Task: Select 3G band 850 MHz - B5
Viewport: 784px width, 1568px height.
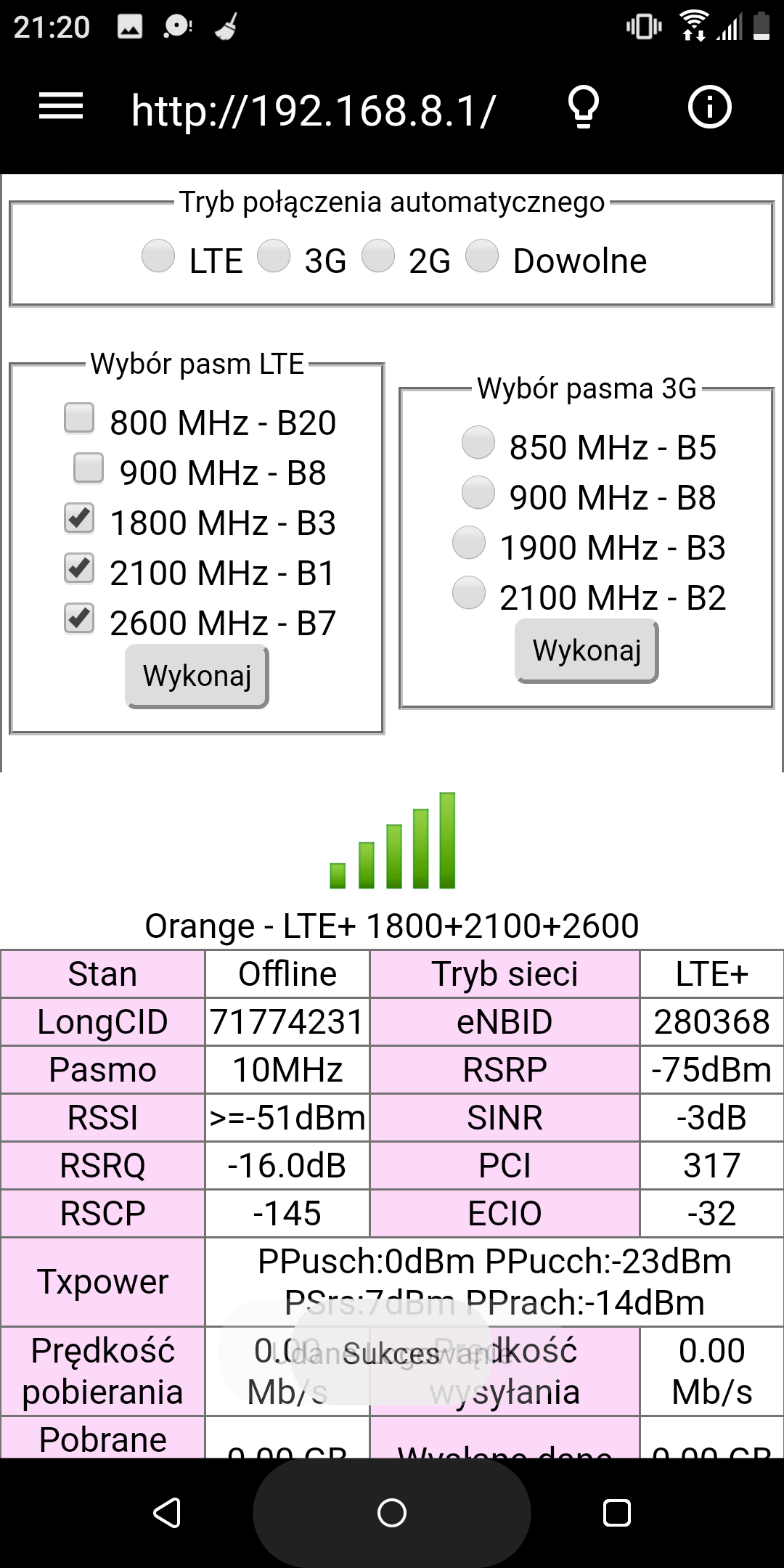Action: click(x=478, y=443)
